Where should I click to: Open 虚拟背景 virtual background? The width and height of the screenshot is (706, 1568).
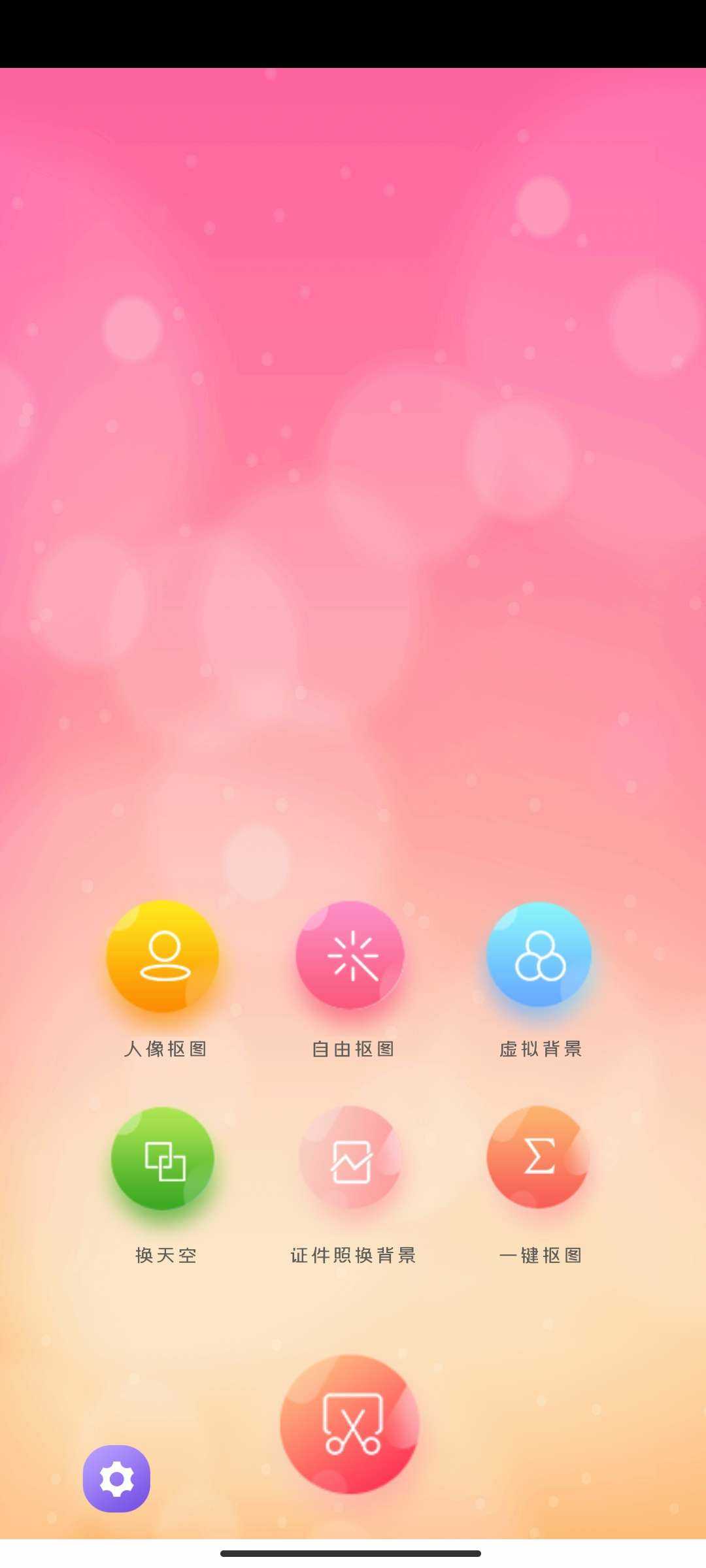click(539, 955)
